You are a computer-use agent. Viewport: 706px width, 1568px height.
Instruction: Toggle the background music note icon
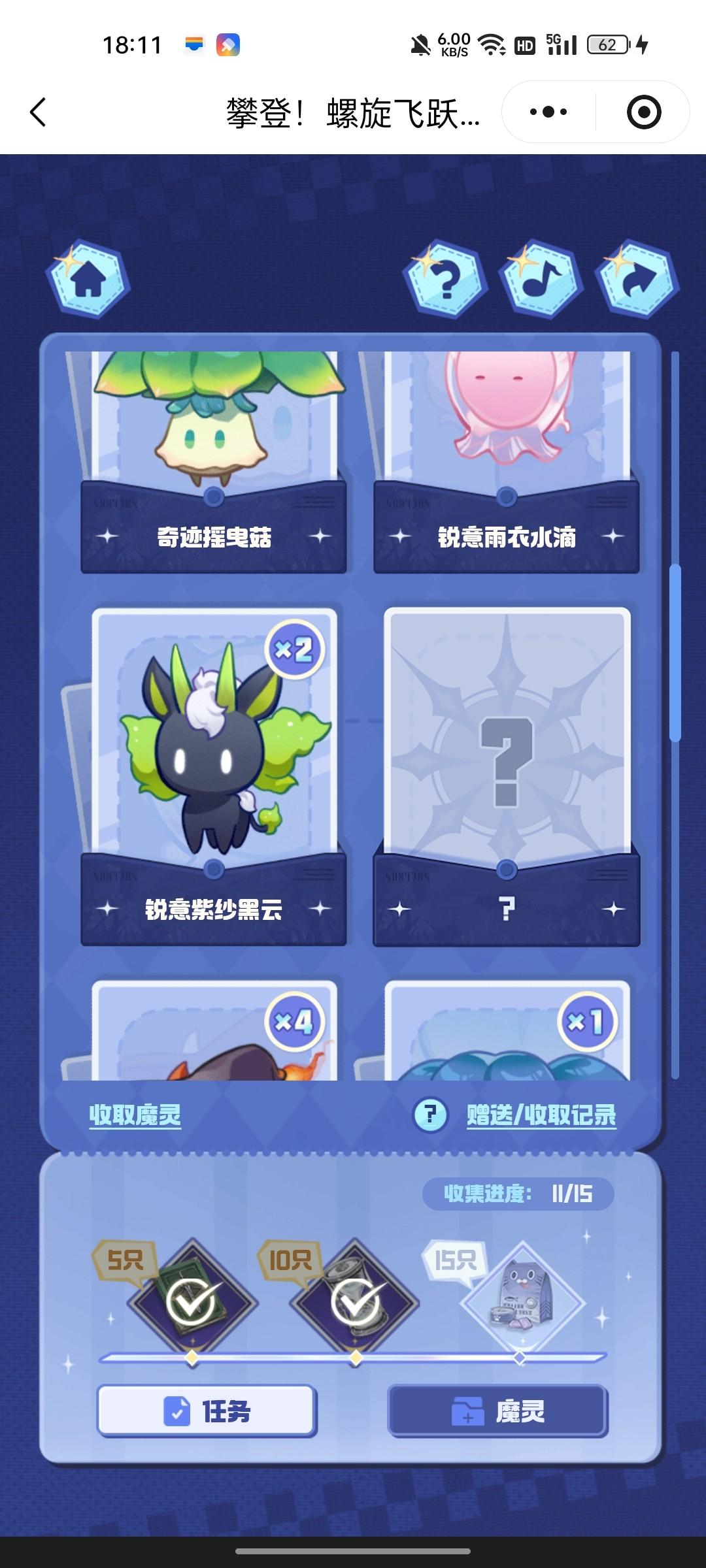[541, 280]
